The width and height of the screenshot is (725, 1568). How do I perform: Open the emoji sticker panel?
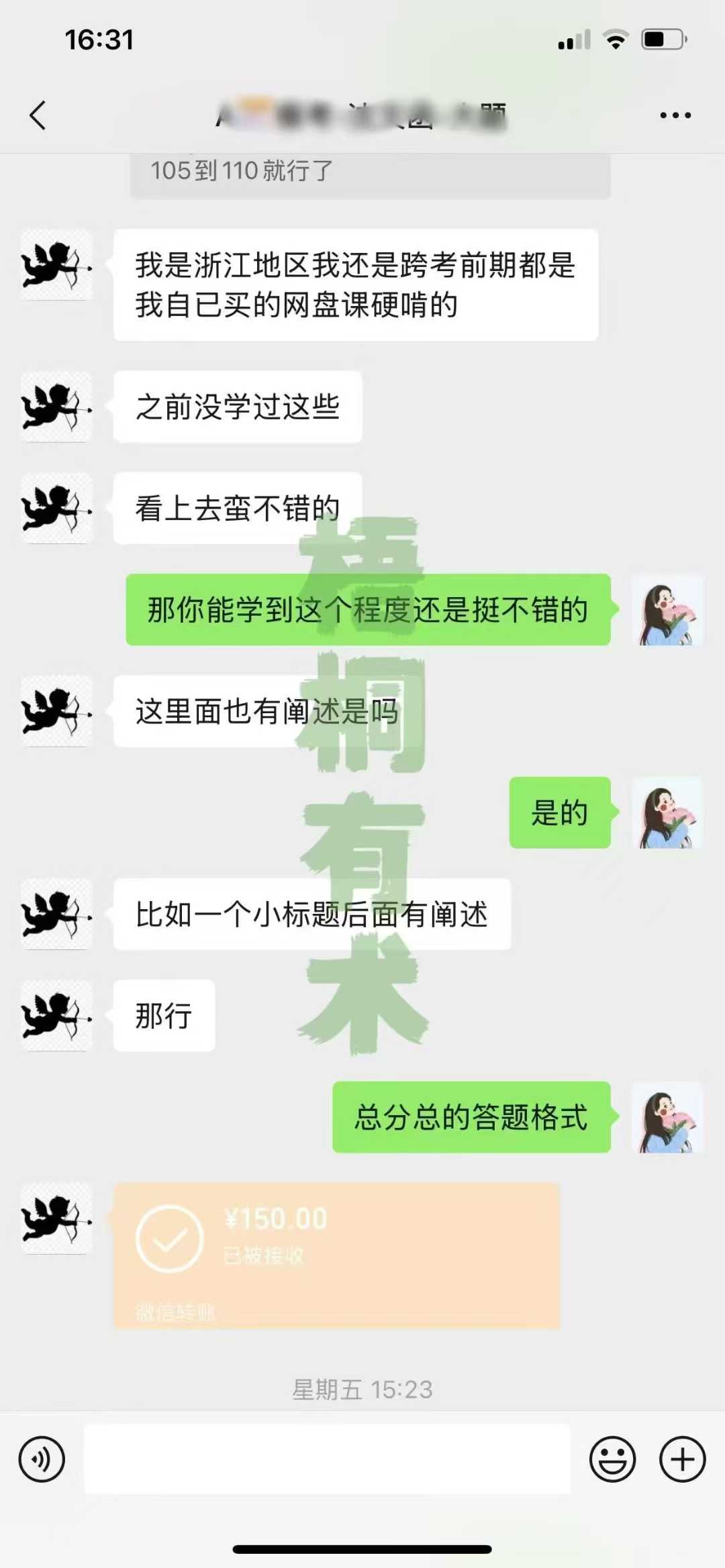pos(612,1459)
